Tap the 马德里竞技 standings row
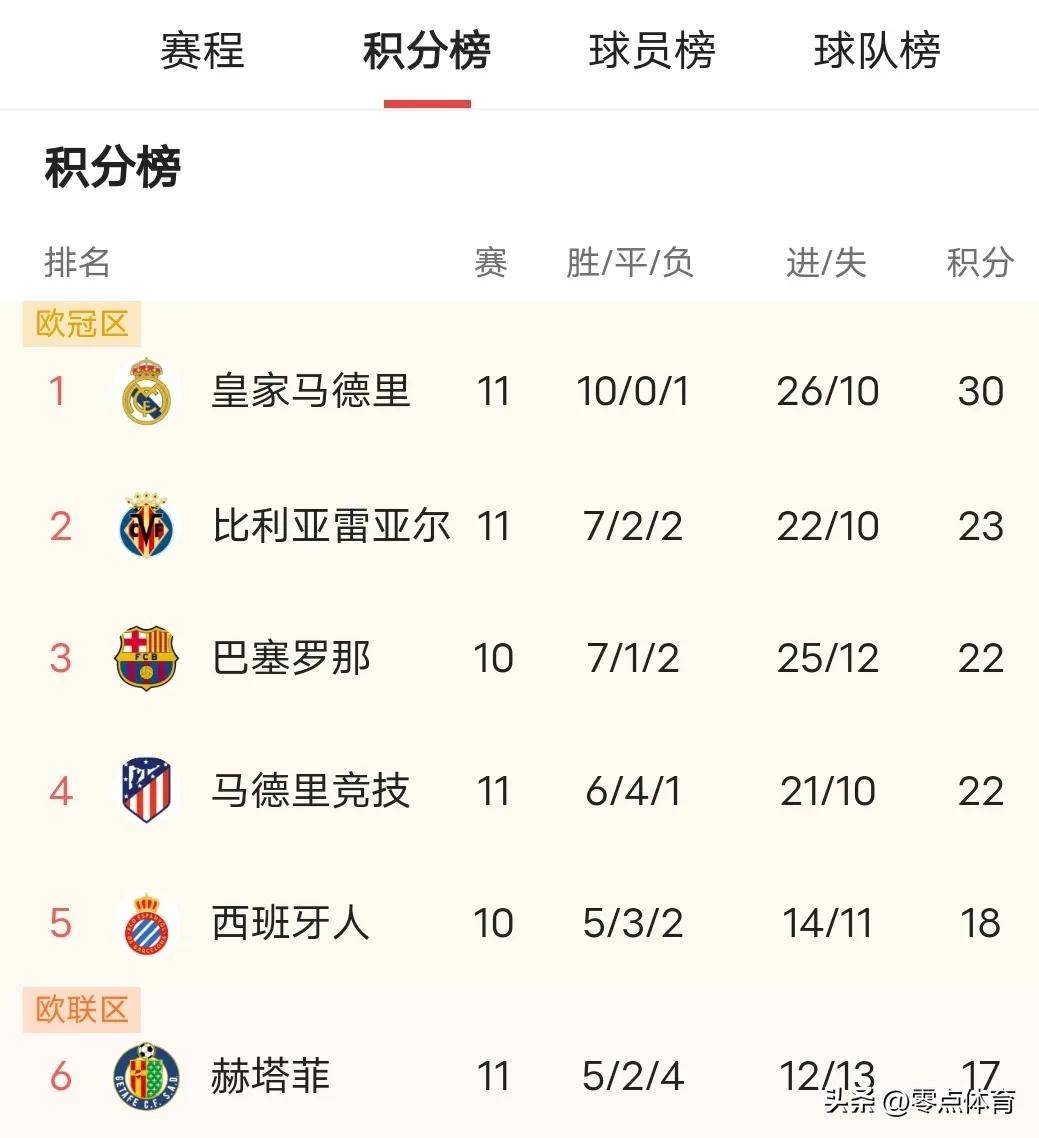Image resolution: width=1039 pixels, height=1138 pixels. point(311,791)
